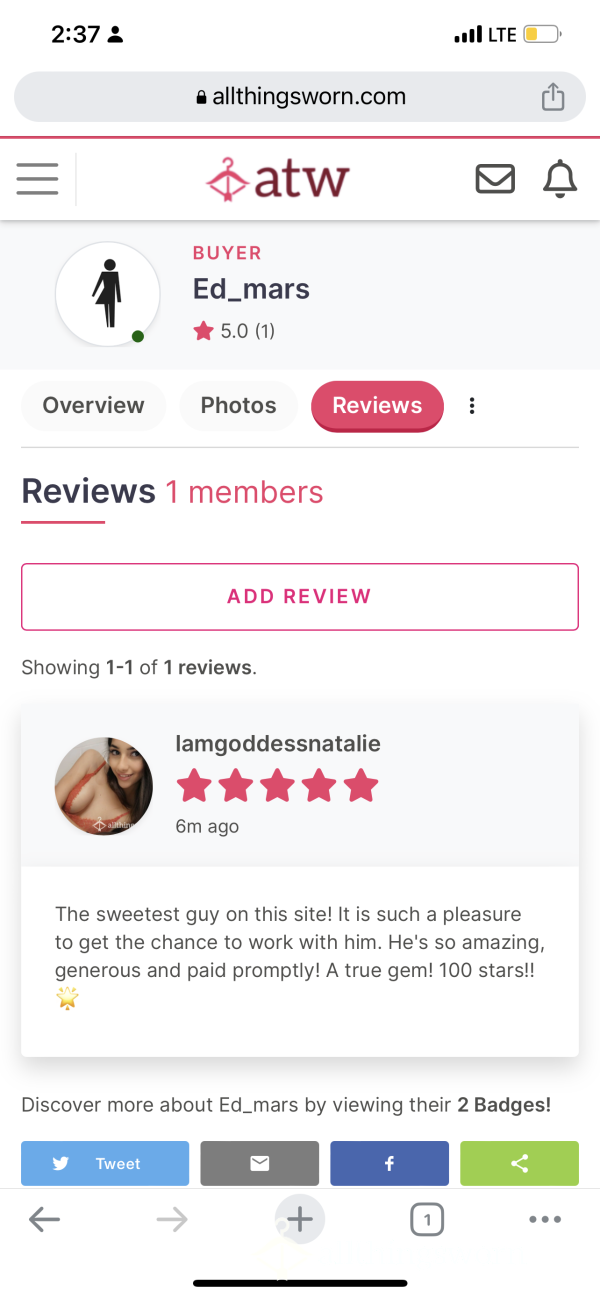Share the profile on Facebook
This screenshot has height=1298, width=600.
pyautogui.click(x=389, y=1163)
